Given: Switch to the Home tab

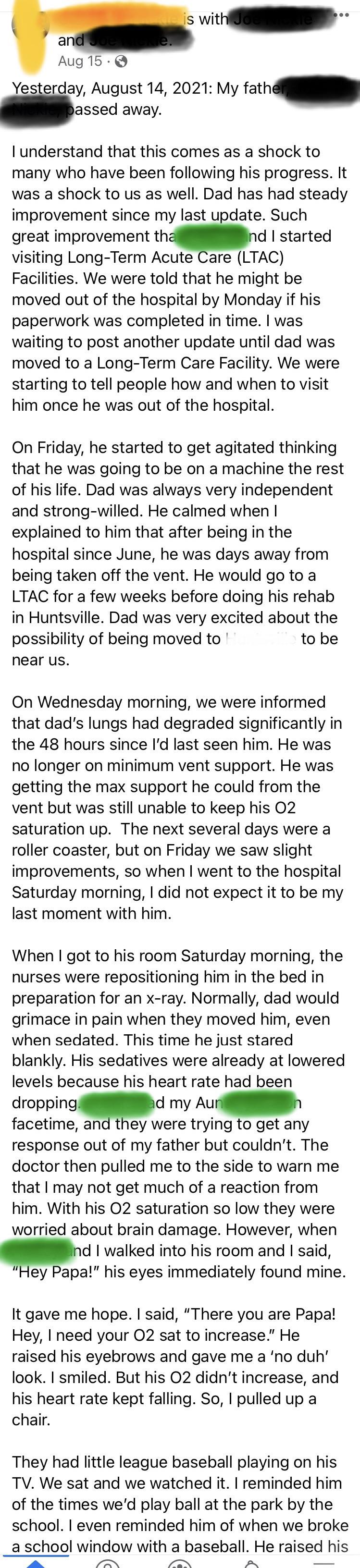Looking at the screenshot, I should (x=36, y=1562).
